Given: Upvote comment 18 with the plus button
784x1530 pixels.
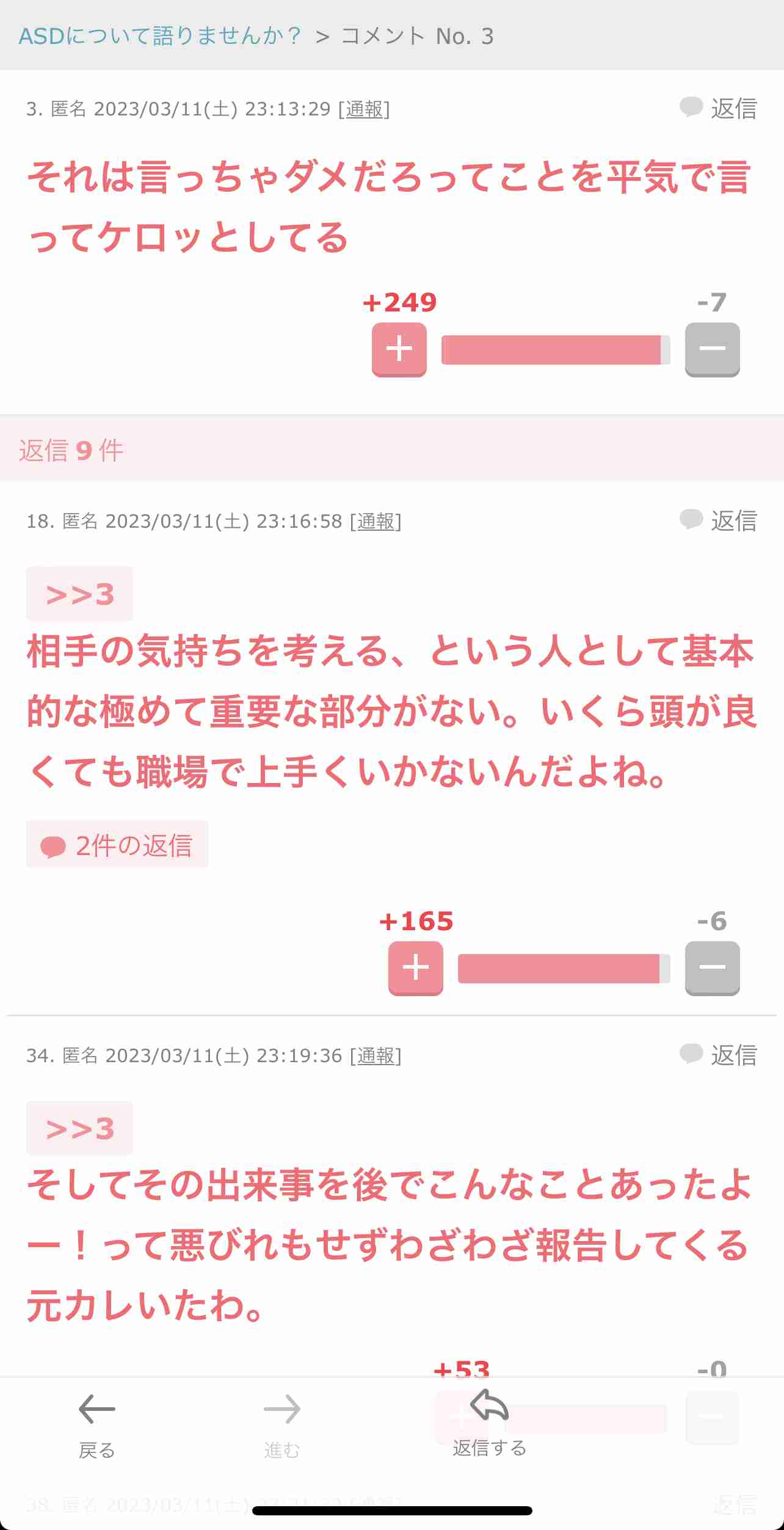Looking at the screenshot, I should [416, 968].
